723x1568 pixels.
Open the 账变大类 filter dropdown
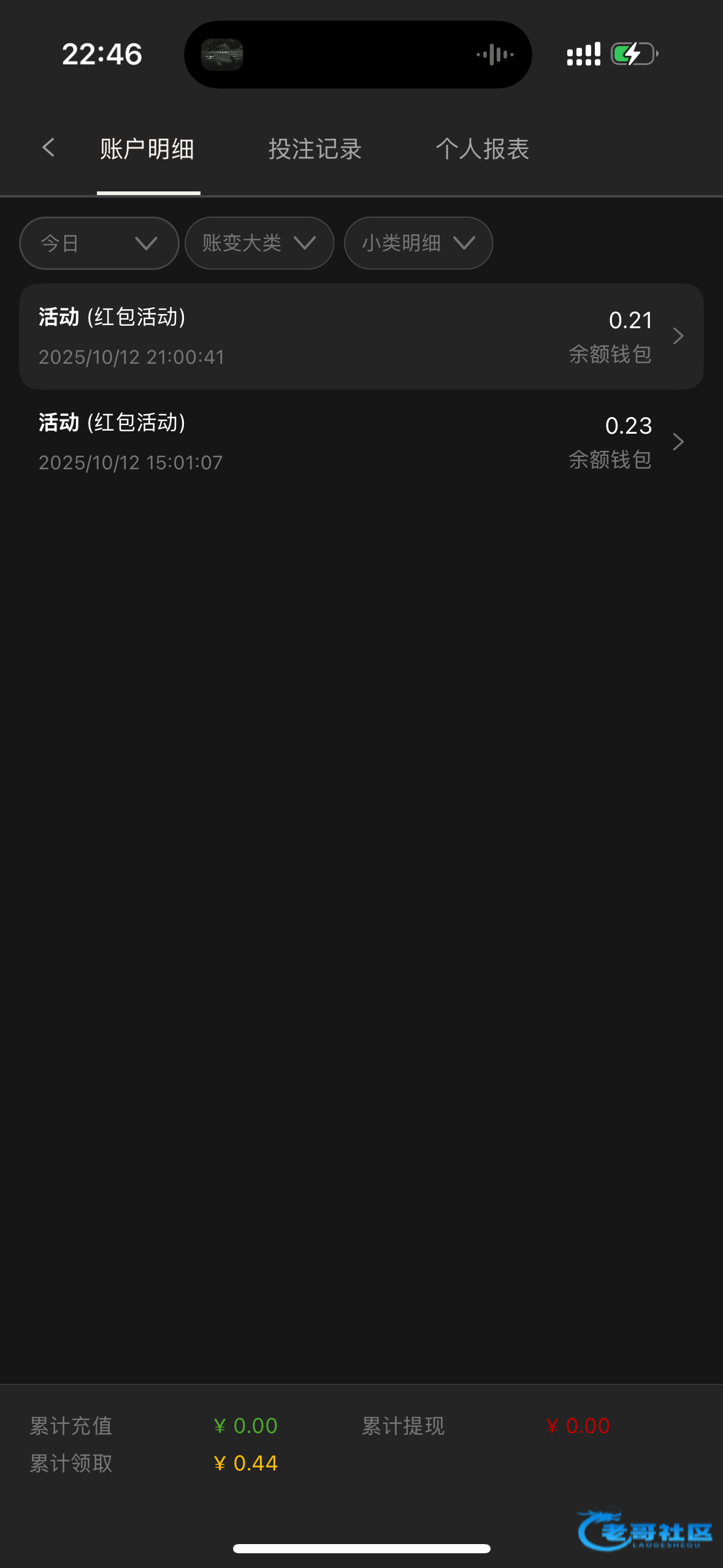259,244
